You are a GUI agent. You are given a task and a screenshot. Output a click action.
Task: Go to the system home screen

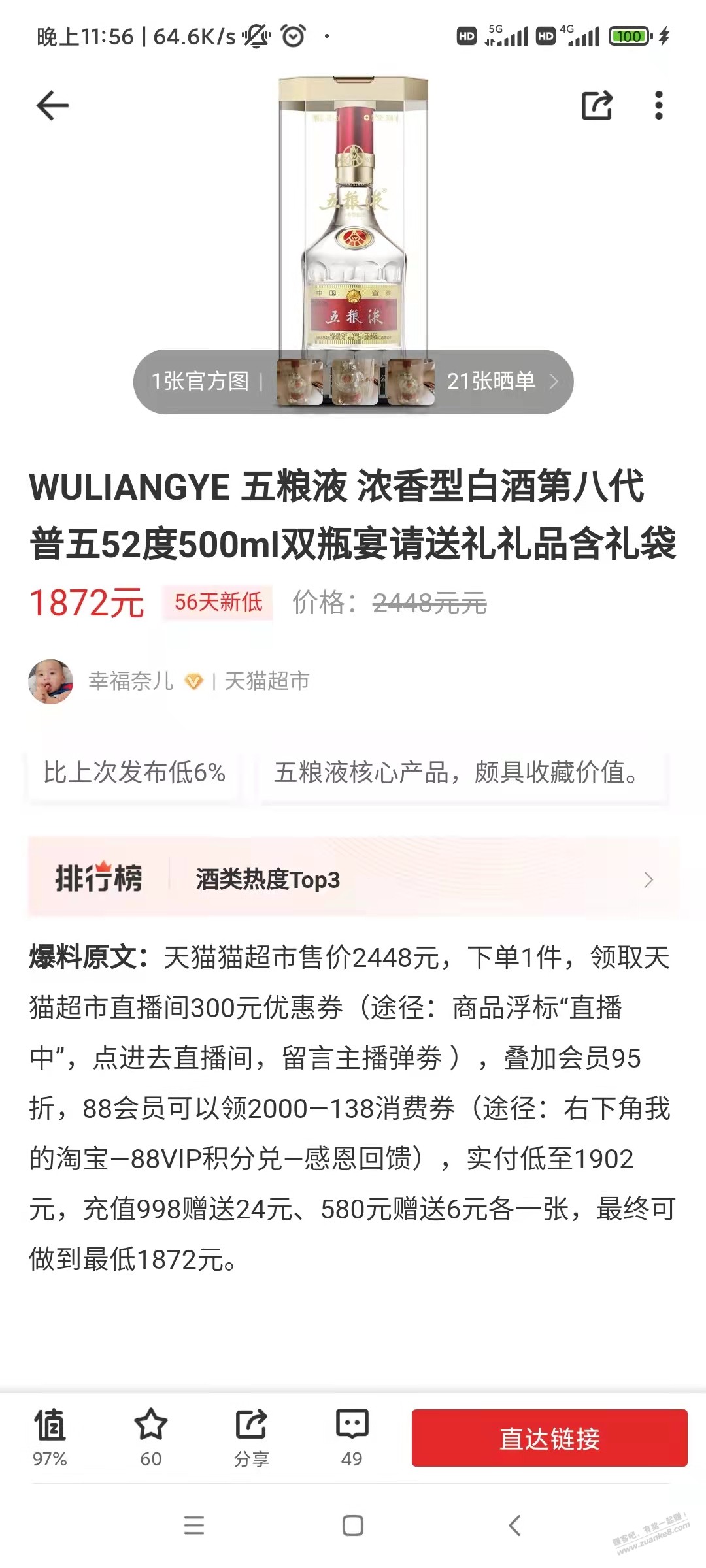(x=353, y=1526)
